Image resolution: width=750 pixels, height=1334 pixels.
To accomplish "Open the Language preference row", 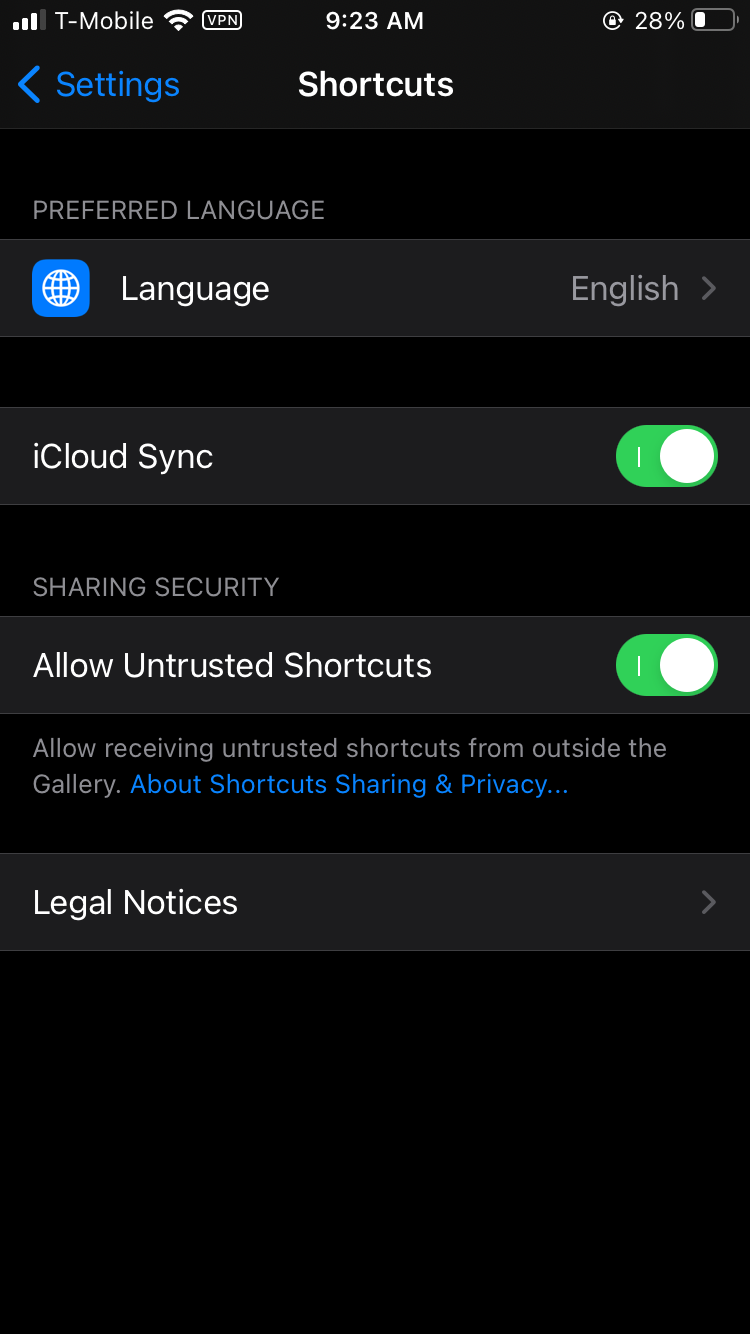I will pyautogui.click(x=375, y=288).
